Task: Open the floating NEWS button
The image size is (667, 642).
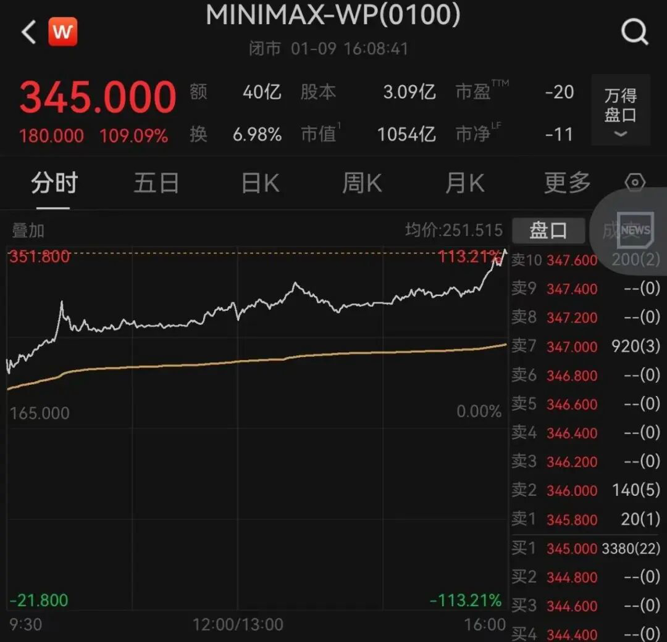Action: 633,230
